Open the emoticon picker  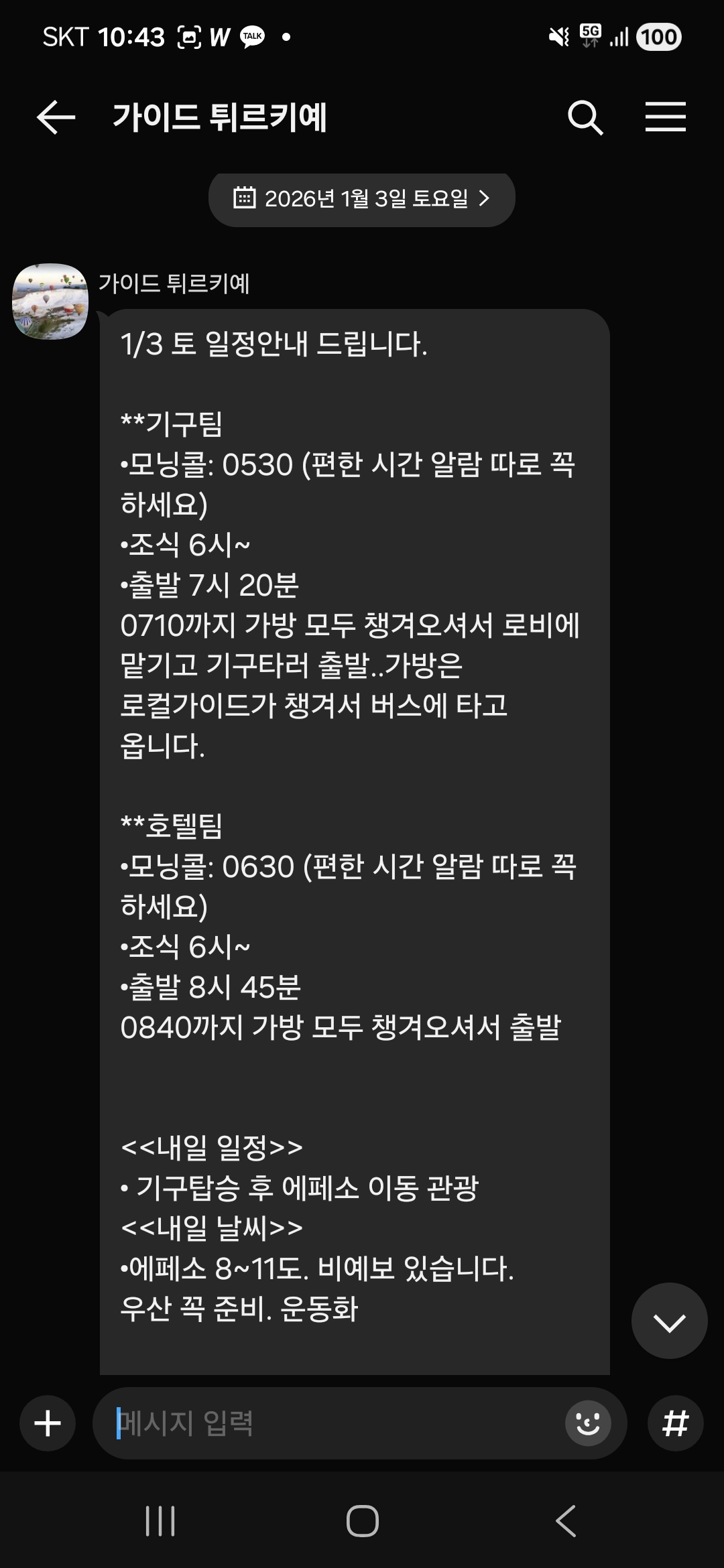click(x=588, y=1423)
